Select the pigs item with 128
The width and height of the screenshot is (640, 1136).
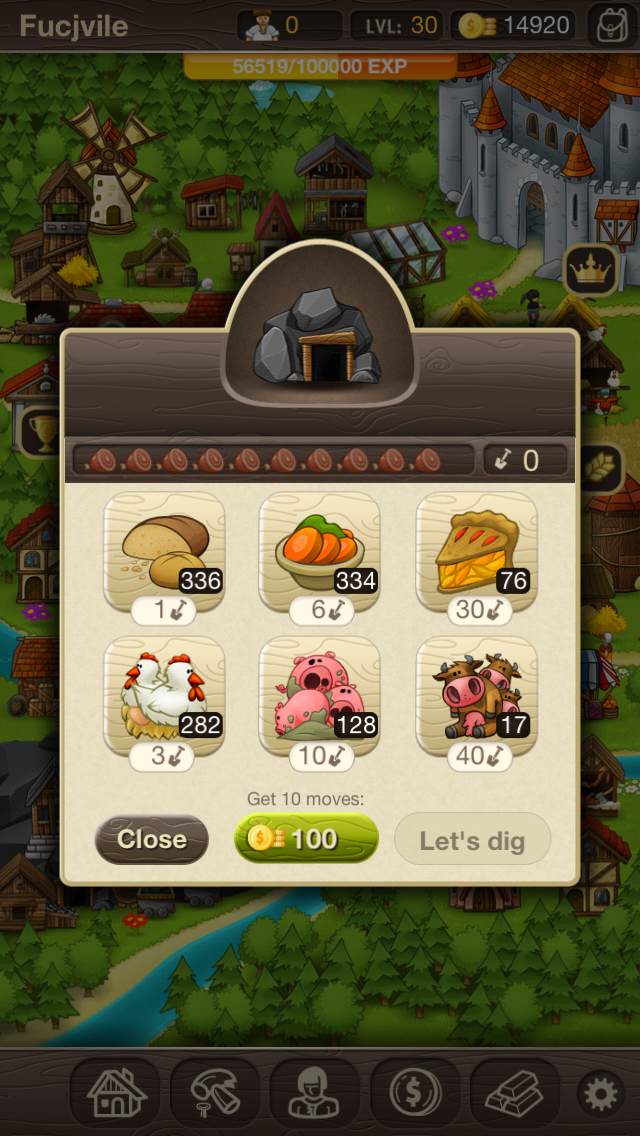(x=319, y=696)
